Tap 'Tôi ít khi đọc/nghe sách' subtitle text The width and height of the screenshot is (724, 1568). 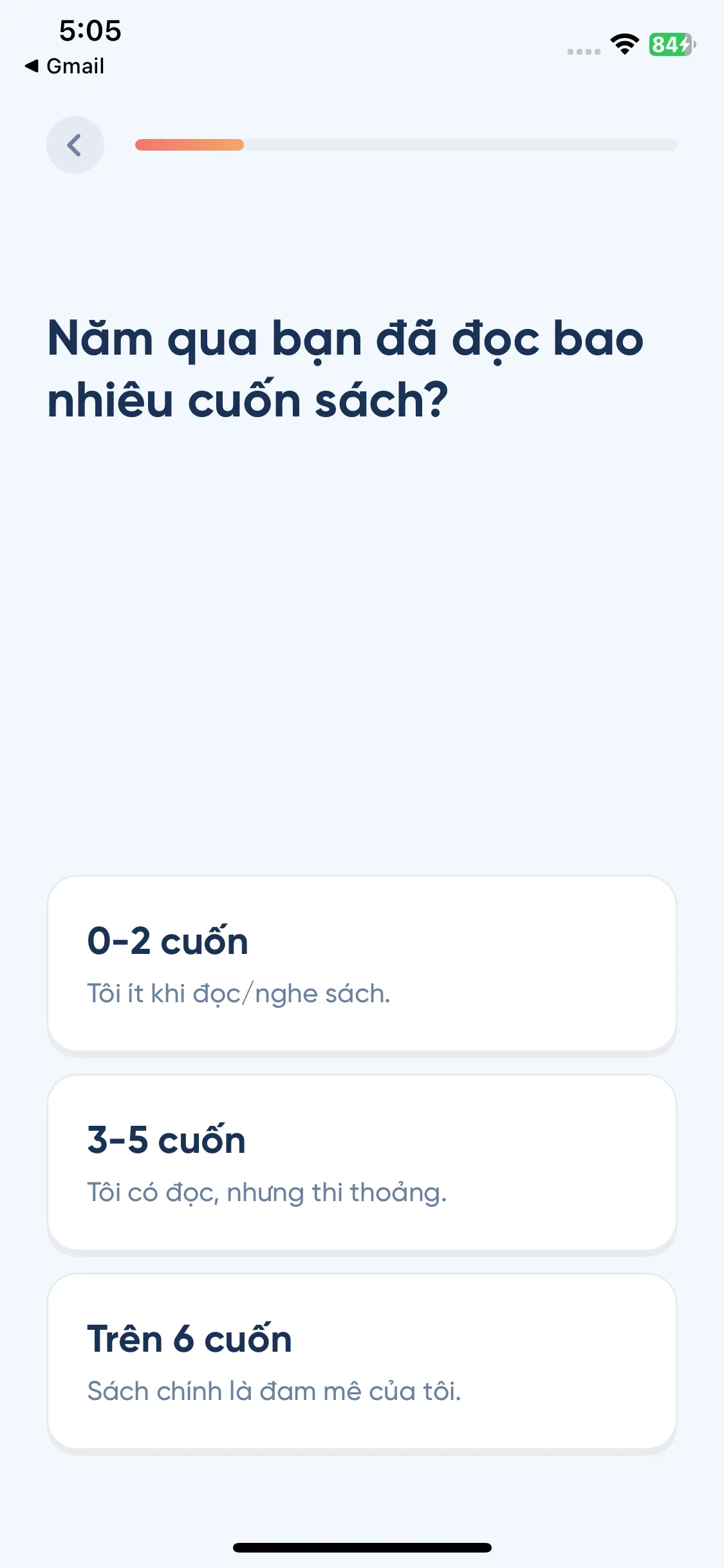pos(239,993)
